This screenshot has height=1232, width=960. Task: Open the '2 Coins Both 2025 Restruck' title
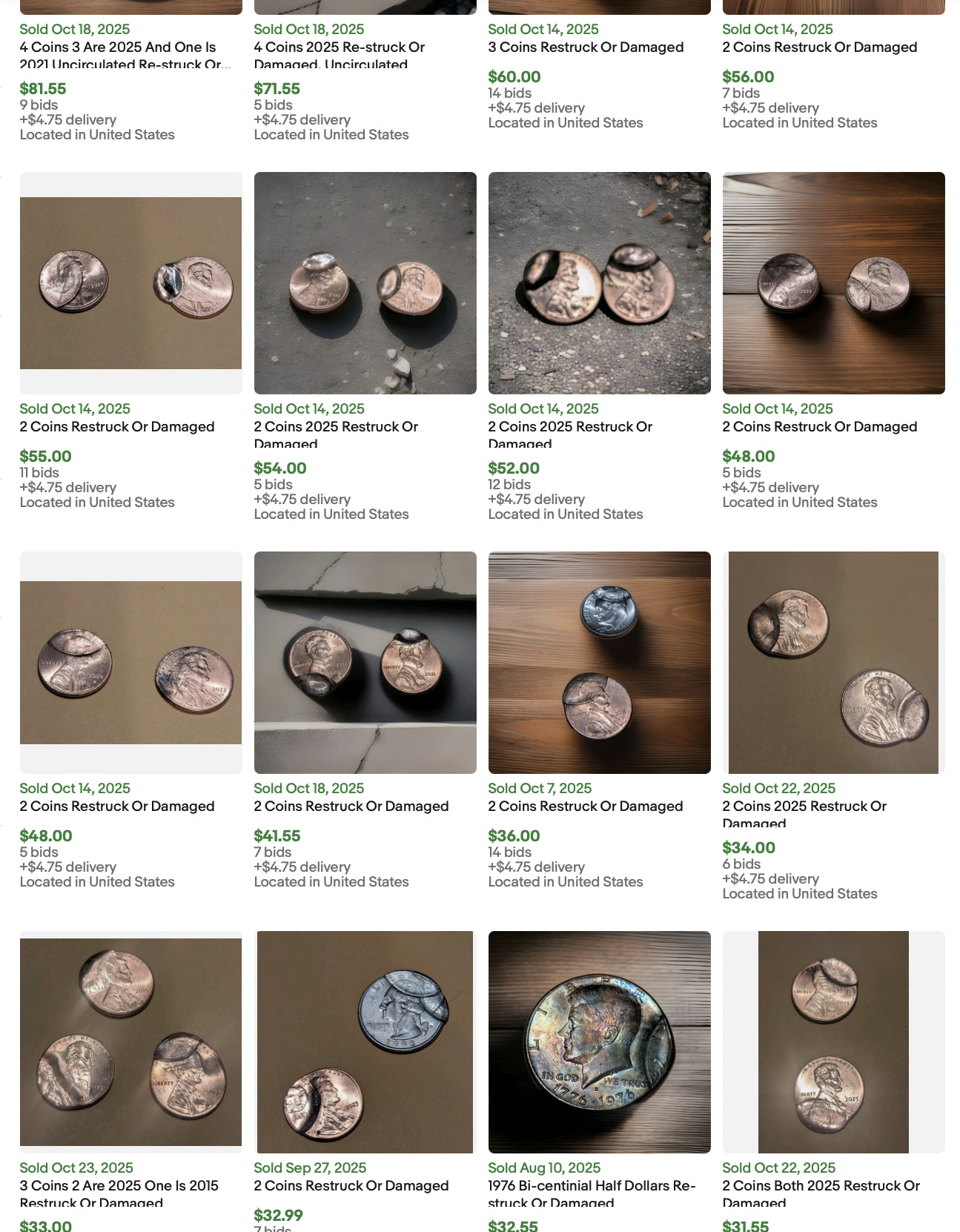point(821,1186)
